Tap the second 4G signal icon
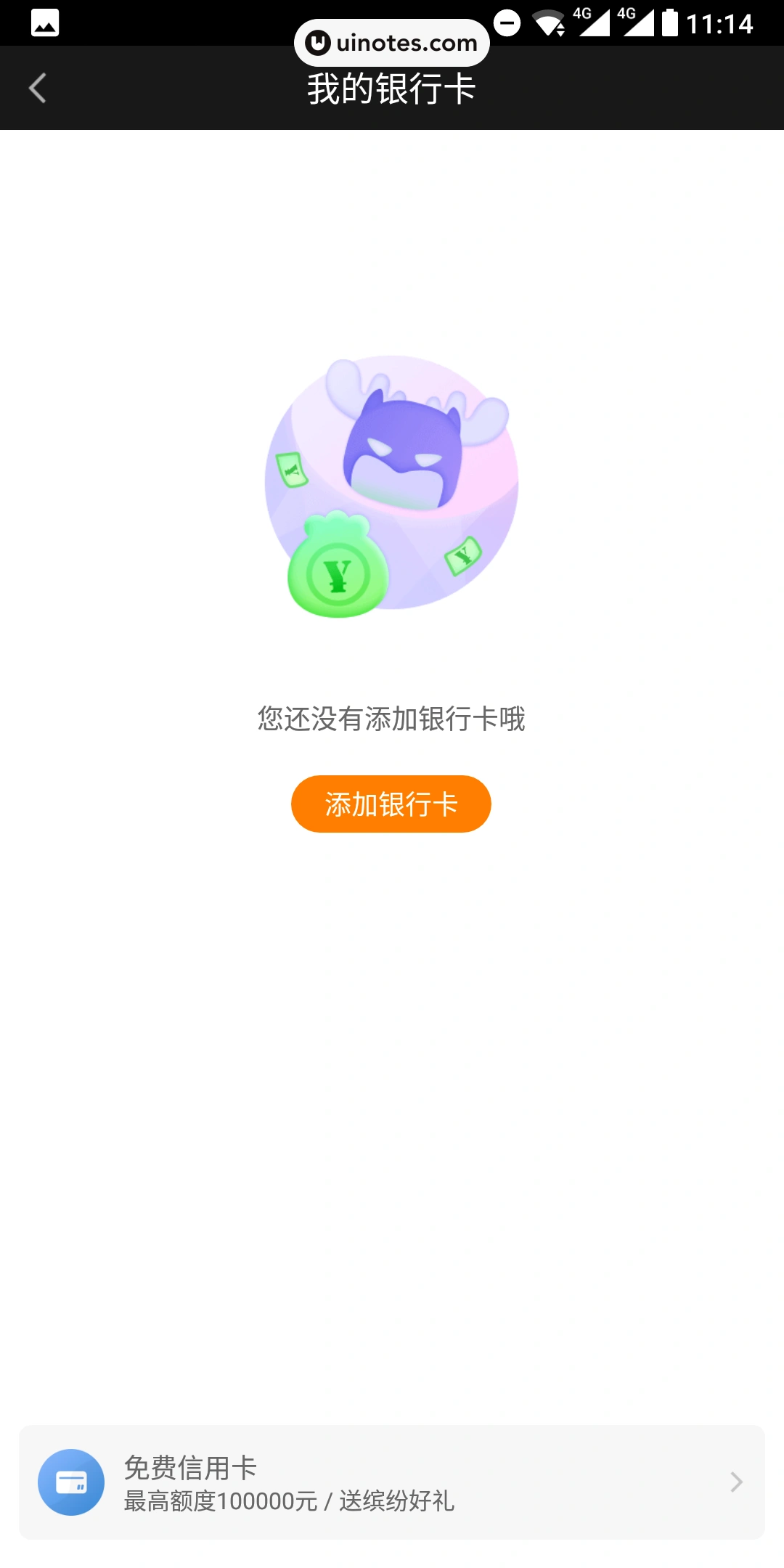Viewport: 784px width, 1568px height. point(639,24)
